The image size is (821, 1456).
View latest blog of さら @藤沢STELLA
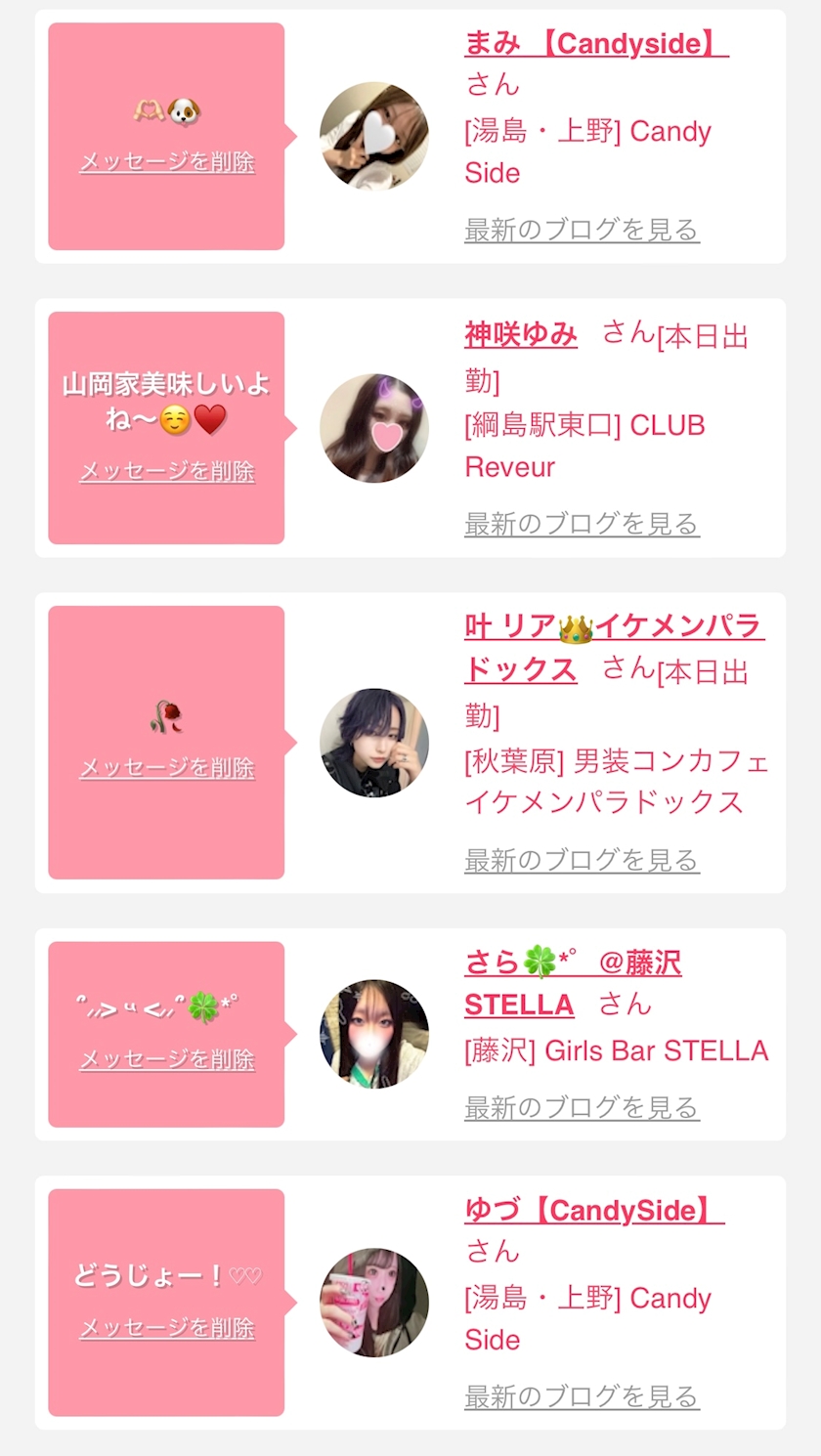(x=582, y=1108)
